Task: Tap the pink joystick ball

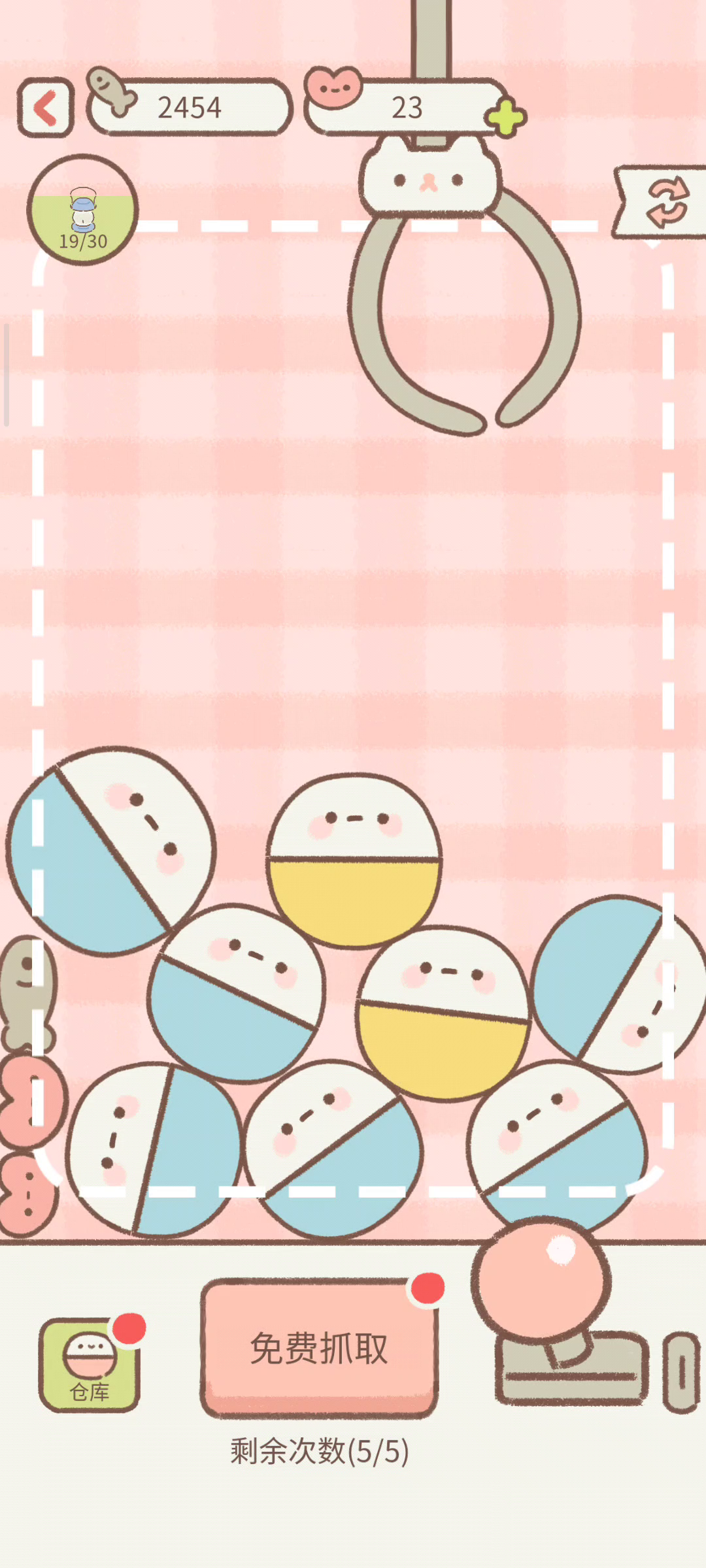Action: coord(541,1279)
